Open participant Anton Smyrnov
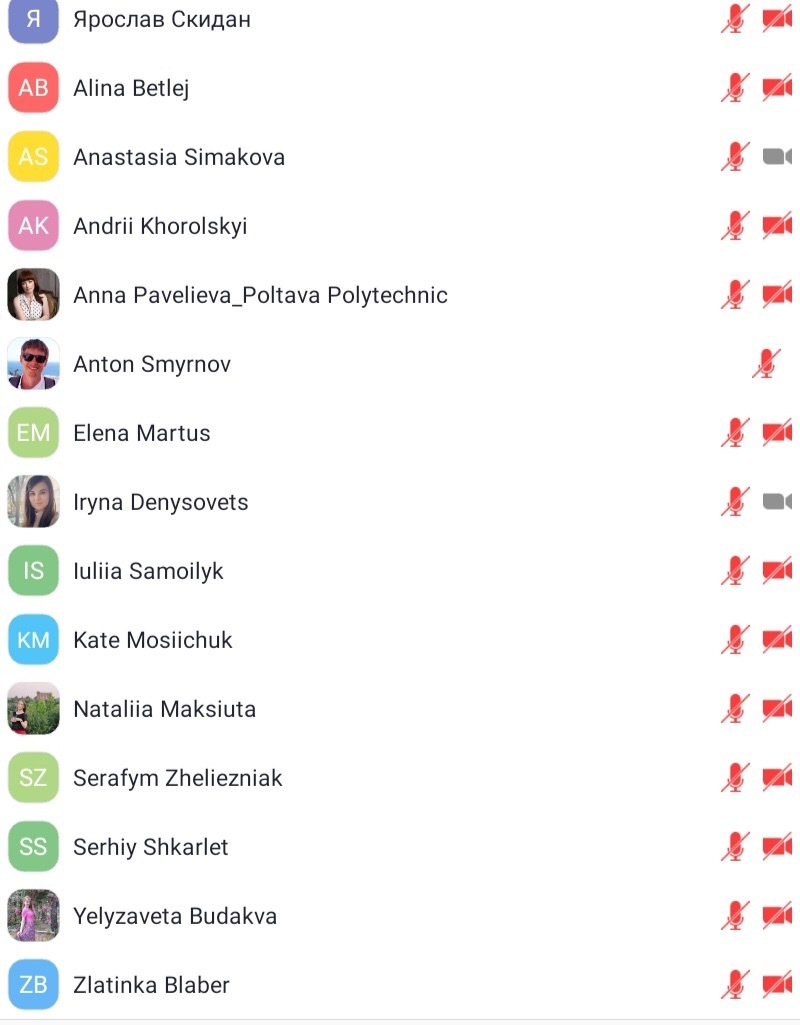This screenshot has height=1025, width=800. (152, 364)
